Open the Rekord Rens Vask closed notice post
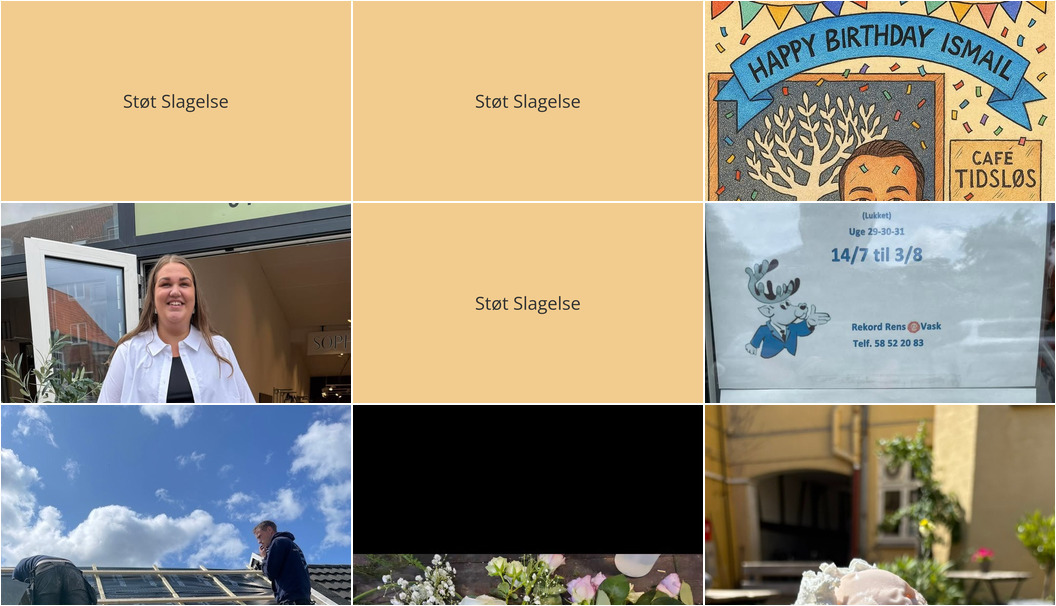Screen dimensions: 1056x606 pyautogui.click(x=879, y=303)
